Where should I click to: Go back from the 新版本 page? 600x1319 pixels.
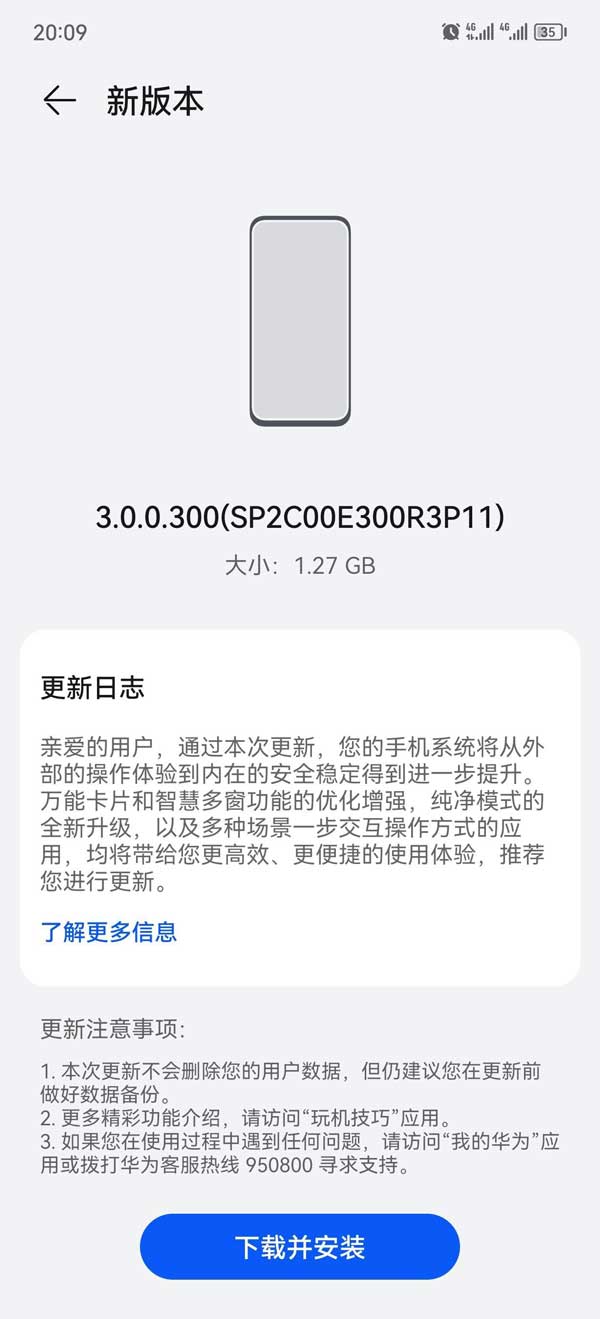59,101
